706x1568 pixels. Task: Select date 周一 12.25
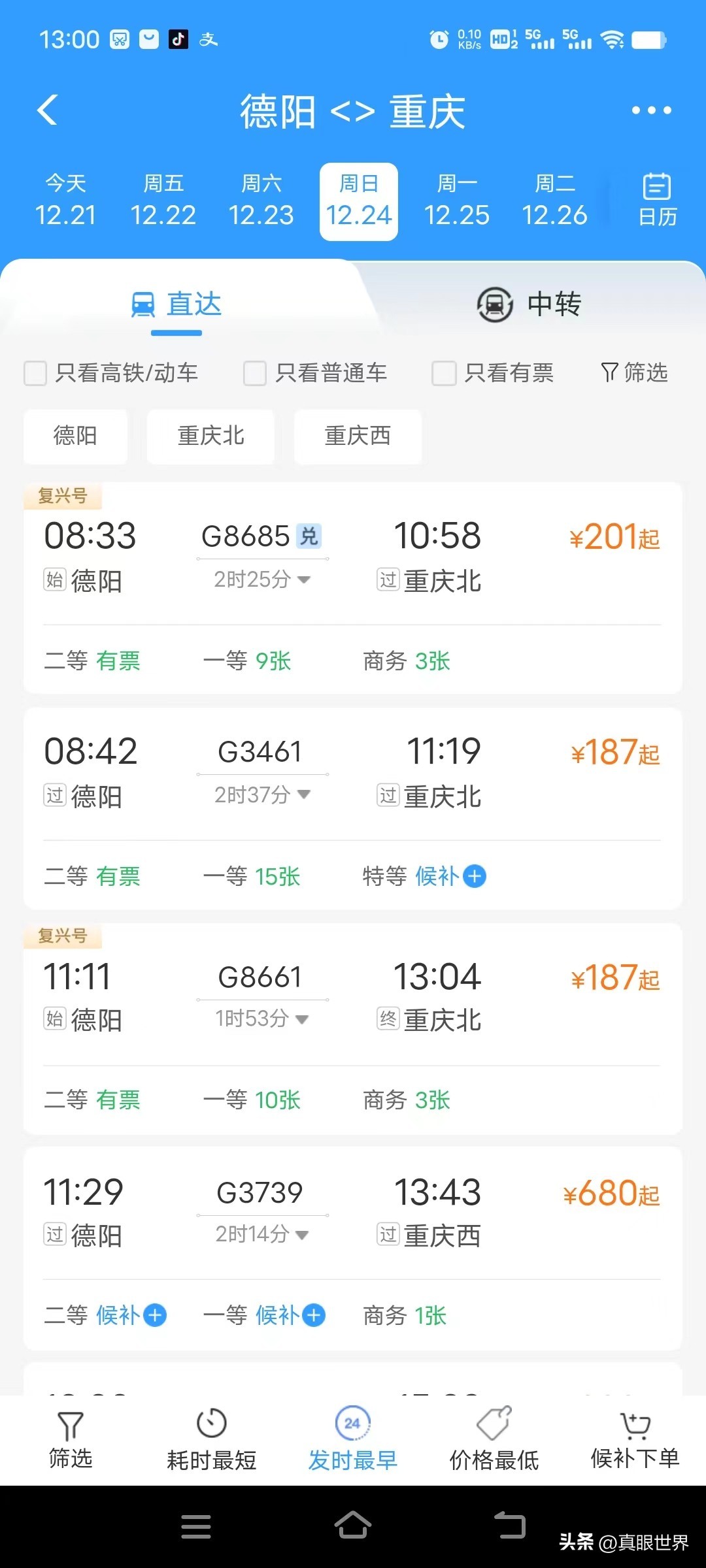pos(456,201)
